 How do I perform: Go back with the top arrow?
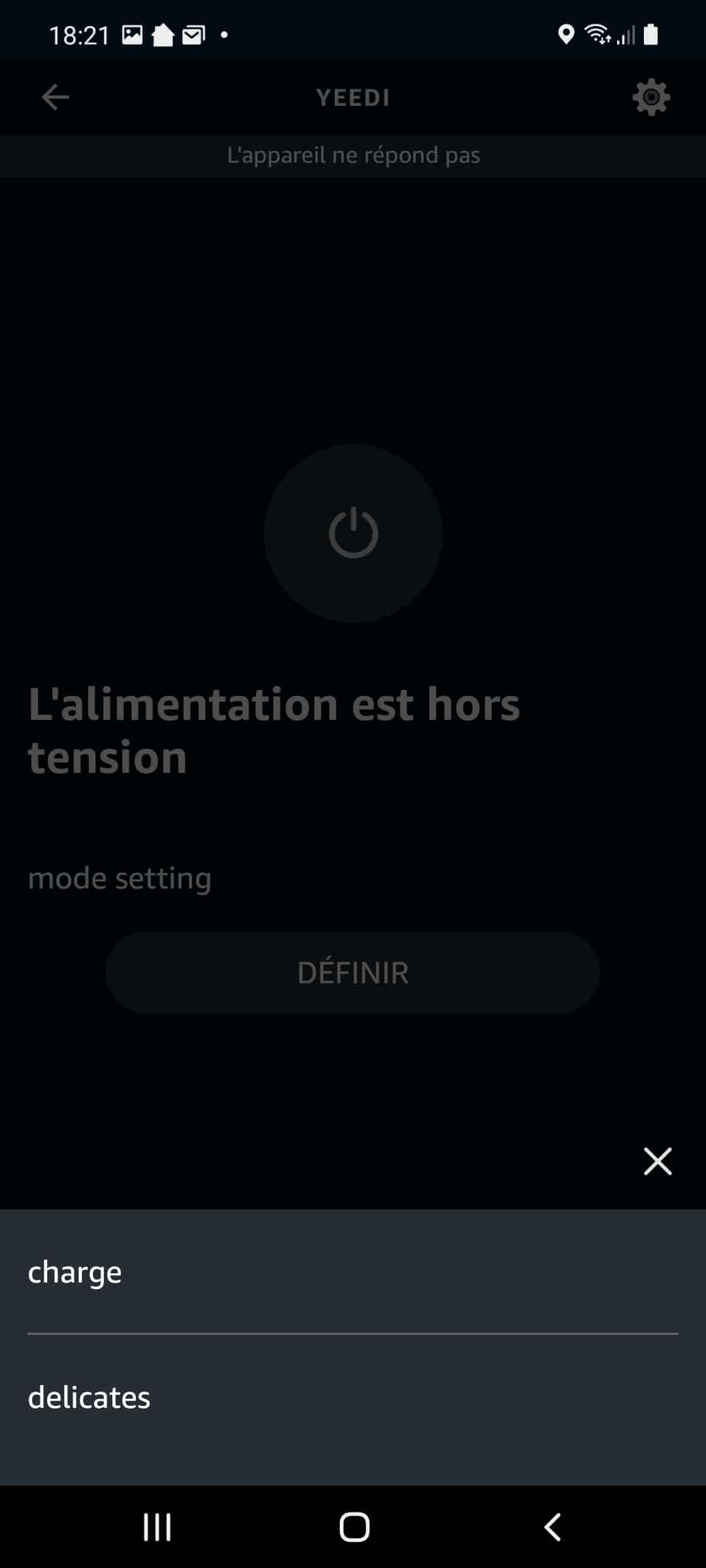56,97
